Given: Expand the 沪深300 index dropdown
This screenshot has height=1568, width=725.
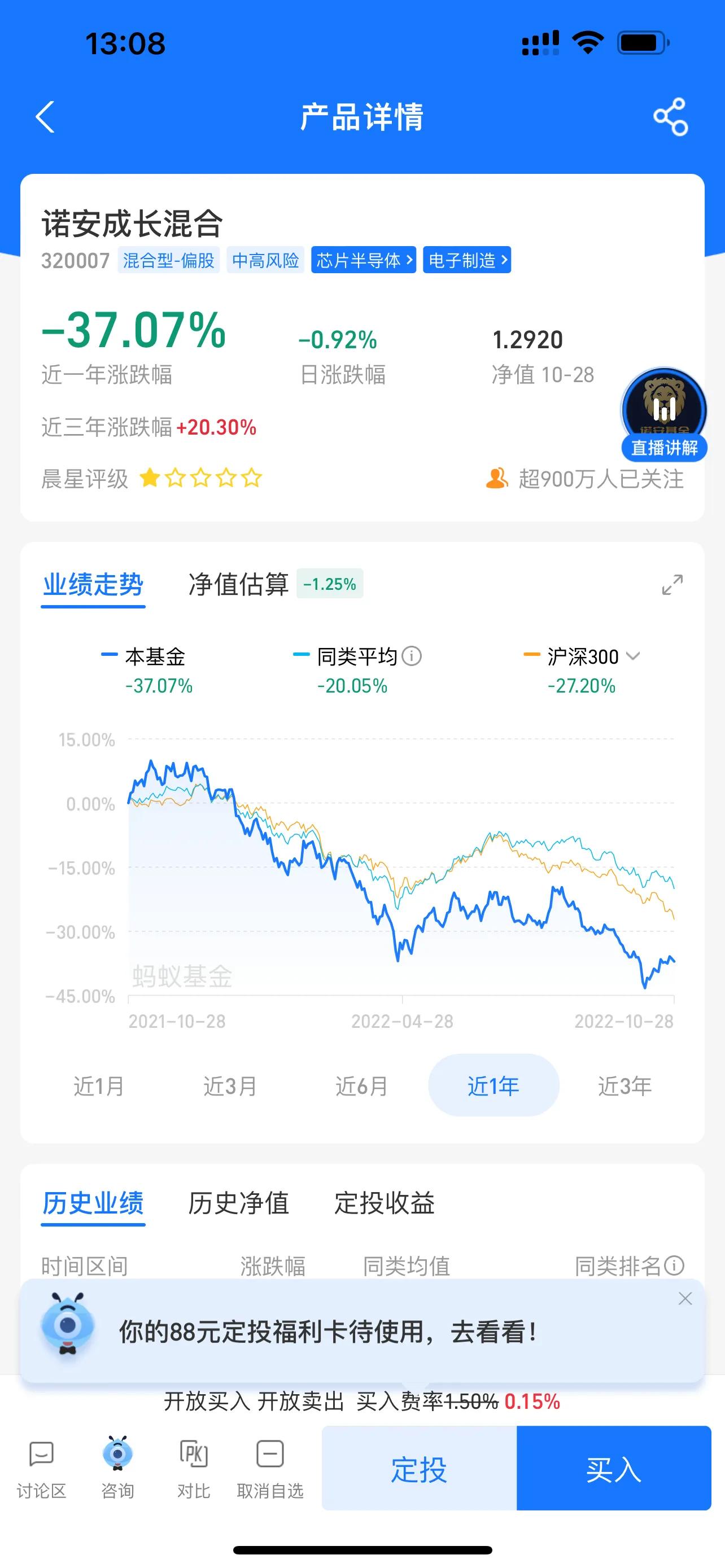Looking at the screenshot, I should click(633, 656).
